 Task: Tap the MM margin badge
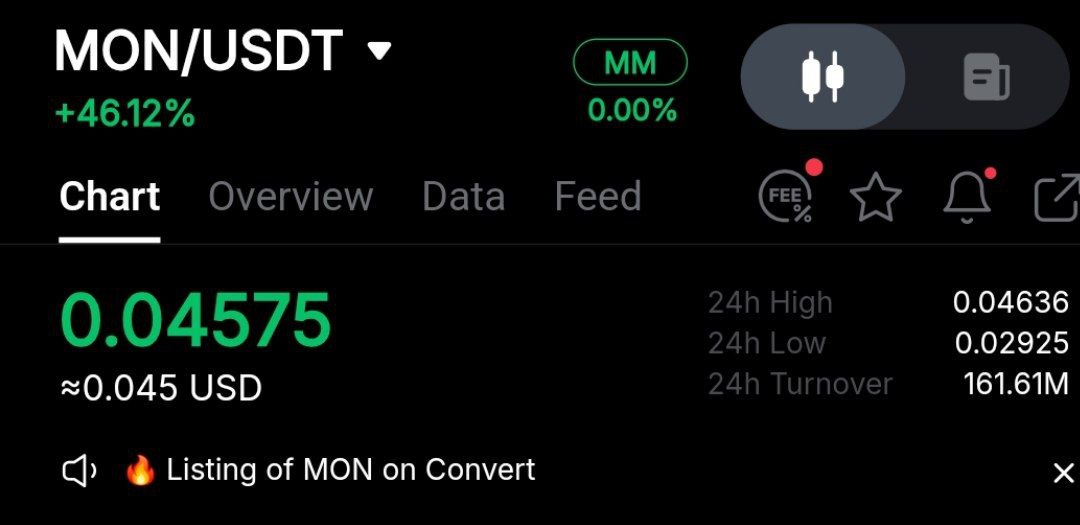click(630, 63)
